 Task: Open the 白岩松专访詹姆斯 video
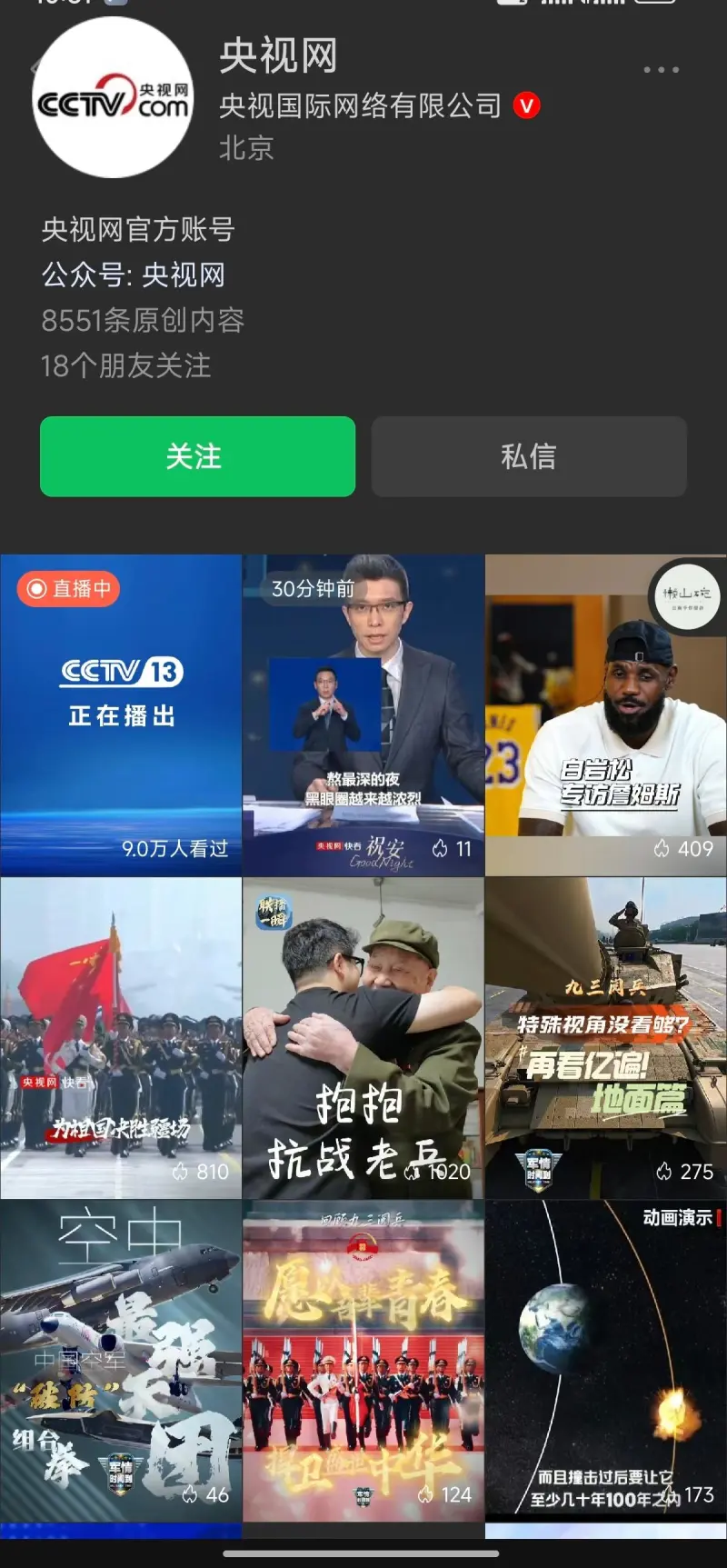click(605, 715)
